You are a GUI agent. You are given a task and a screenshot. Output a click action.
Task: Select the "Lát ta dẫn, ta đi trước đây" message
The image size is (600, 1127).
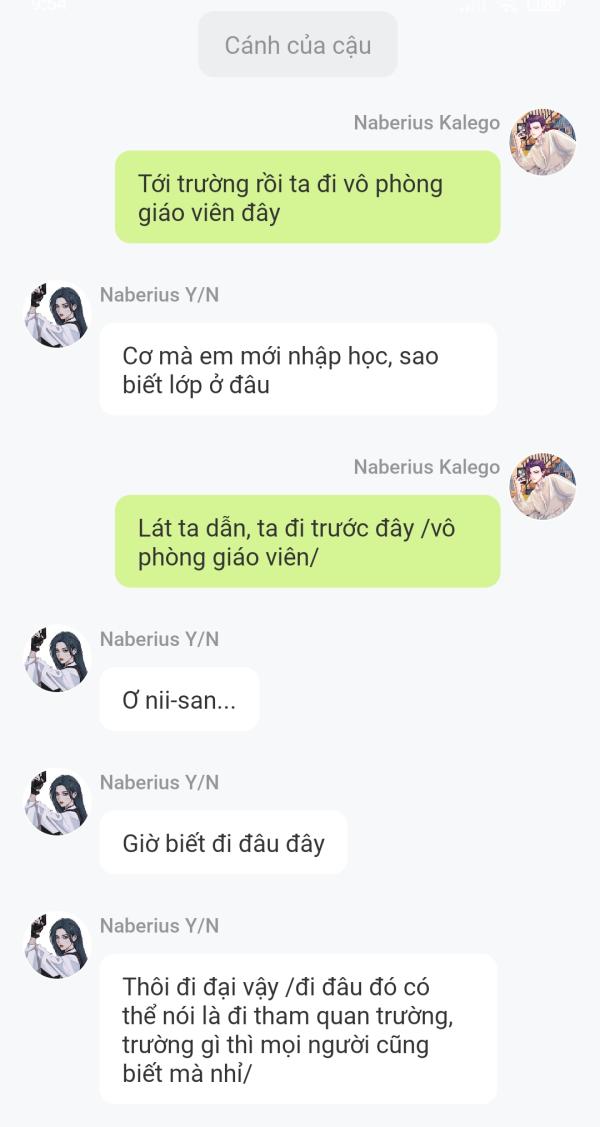tap(308, 541)
